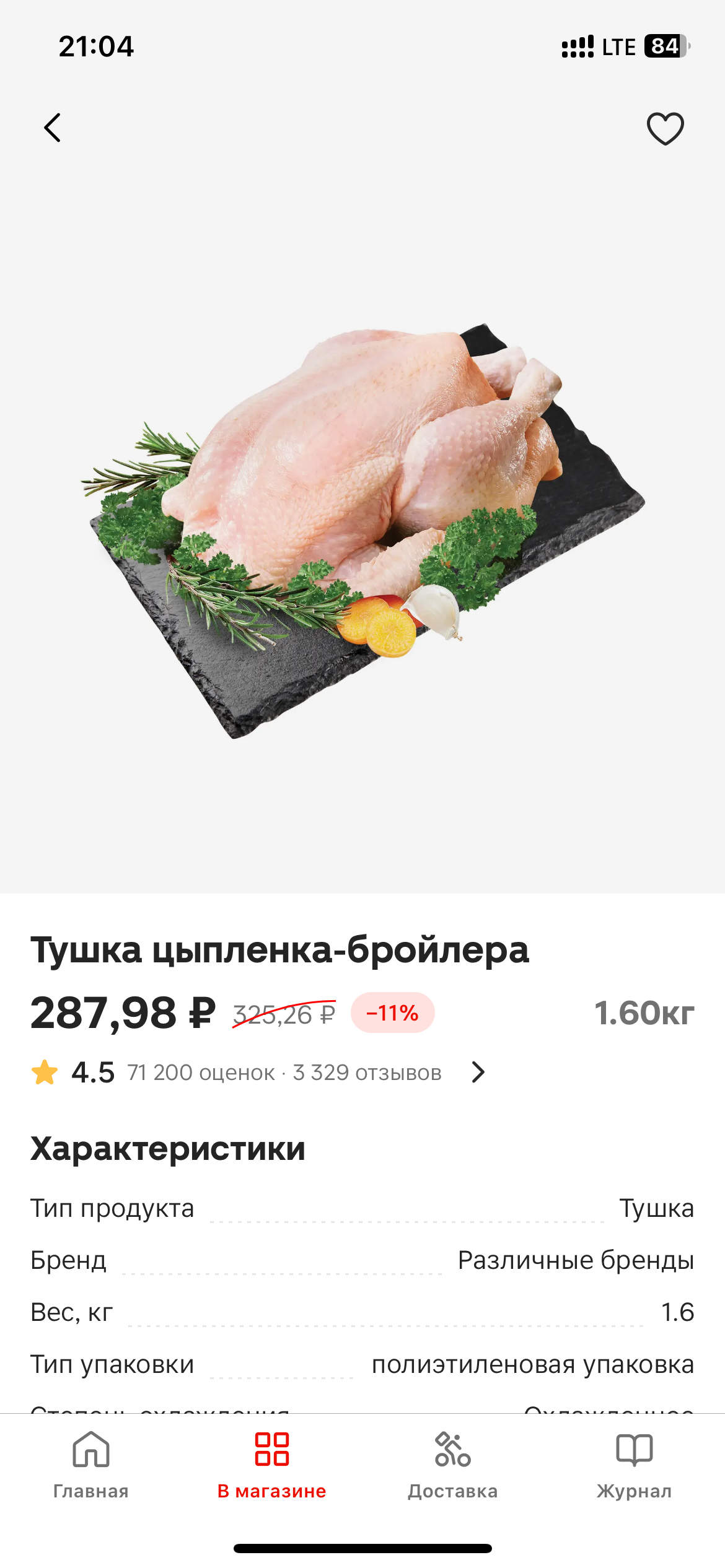Screen dimensions: 725x1568
Task: Switch to the Доставка tab
Action: pos(453,1465)
